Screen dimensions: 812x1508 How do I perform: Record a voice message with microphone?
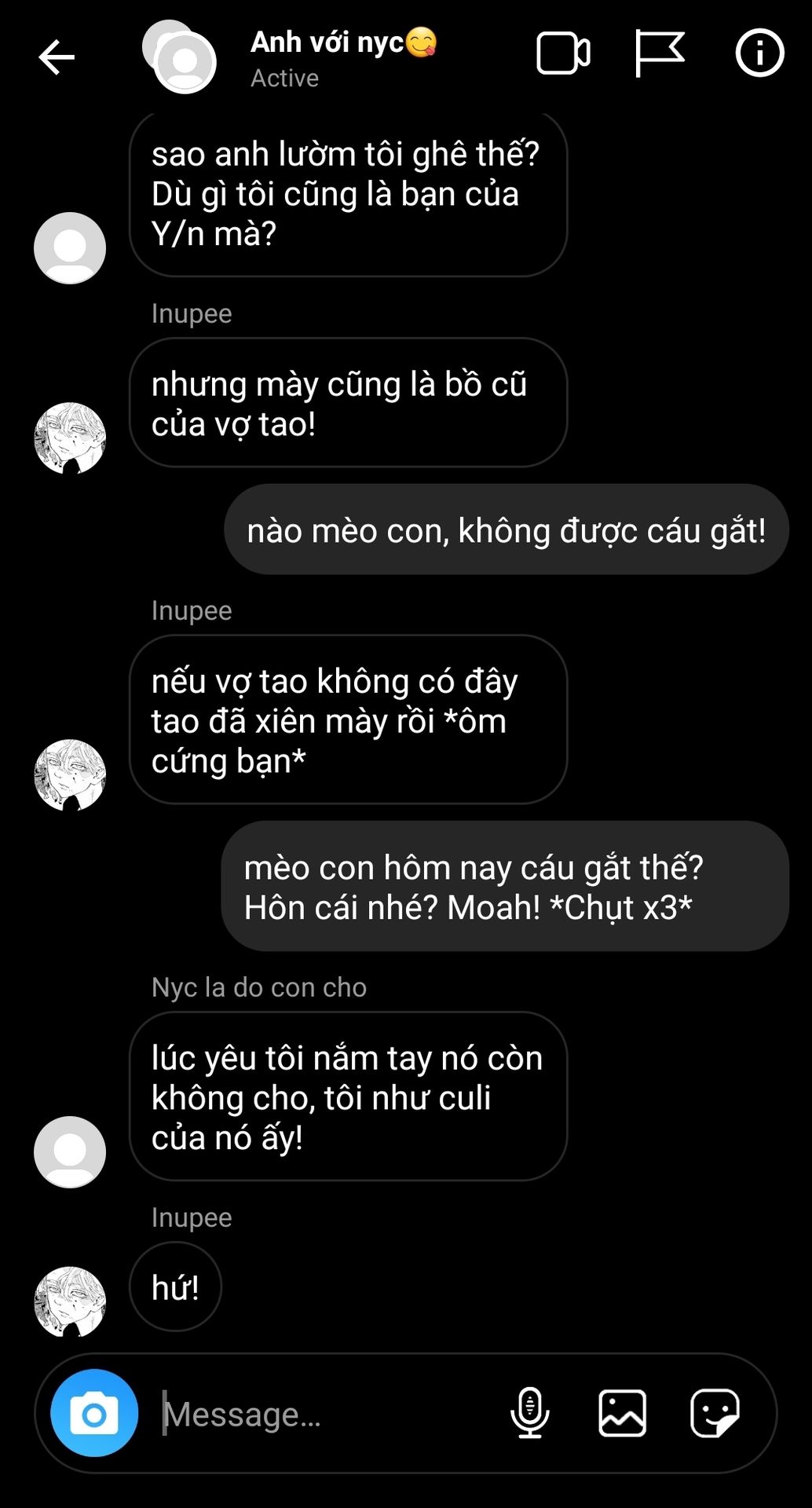coord(530,1412)
